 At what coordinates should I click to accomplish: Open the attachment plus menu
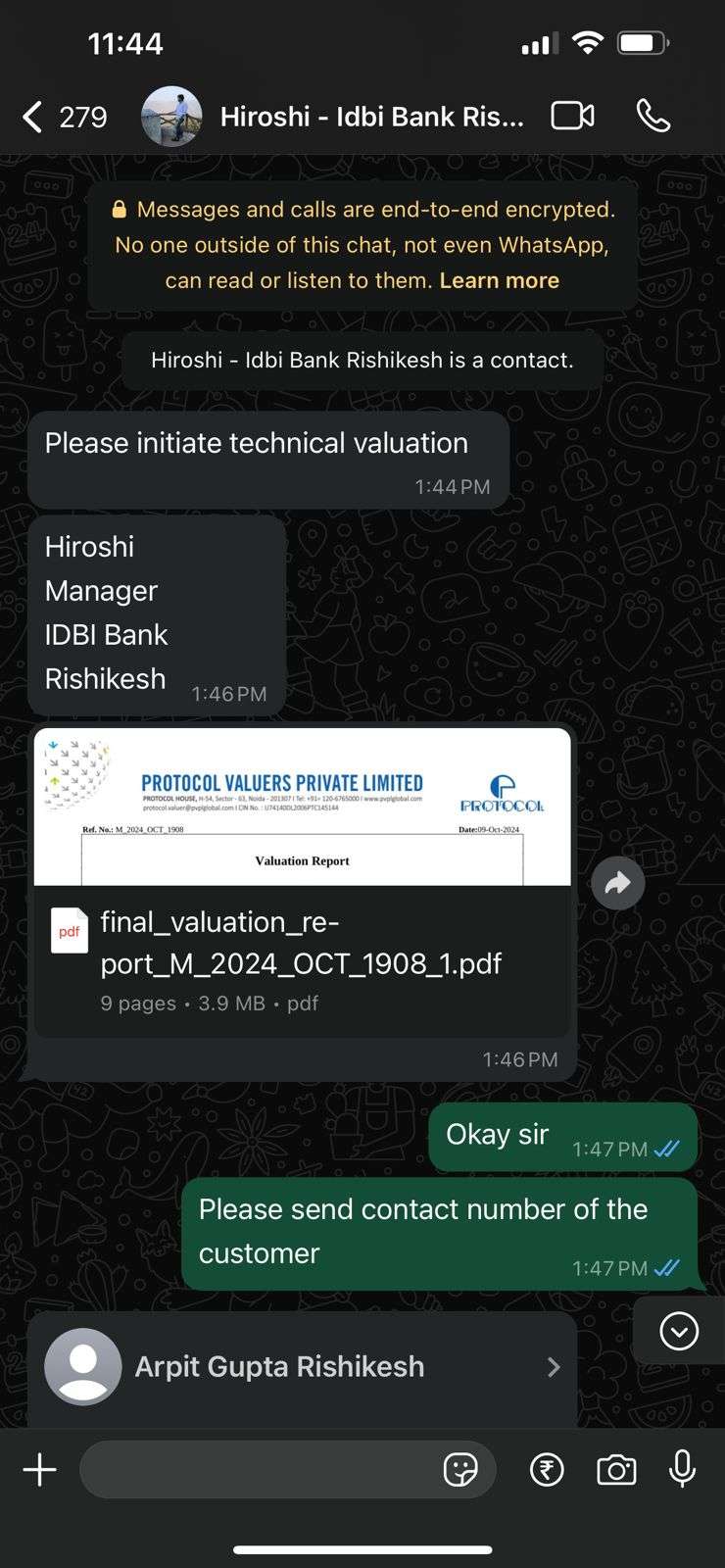click(x=39, y=1470)
